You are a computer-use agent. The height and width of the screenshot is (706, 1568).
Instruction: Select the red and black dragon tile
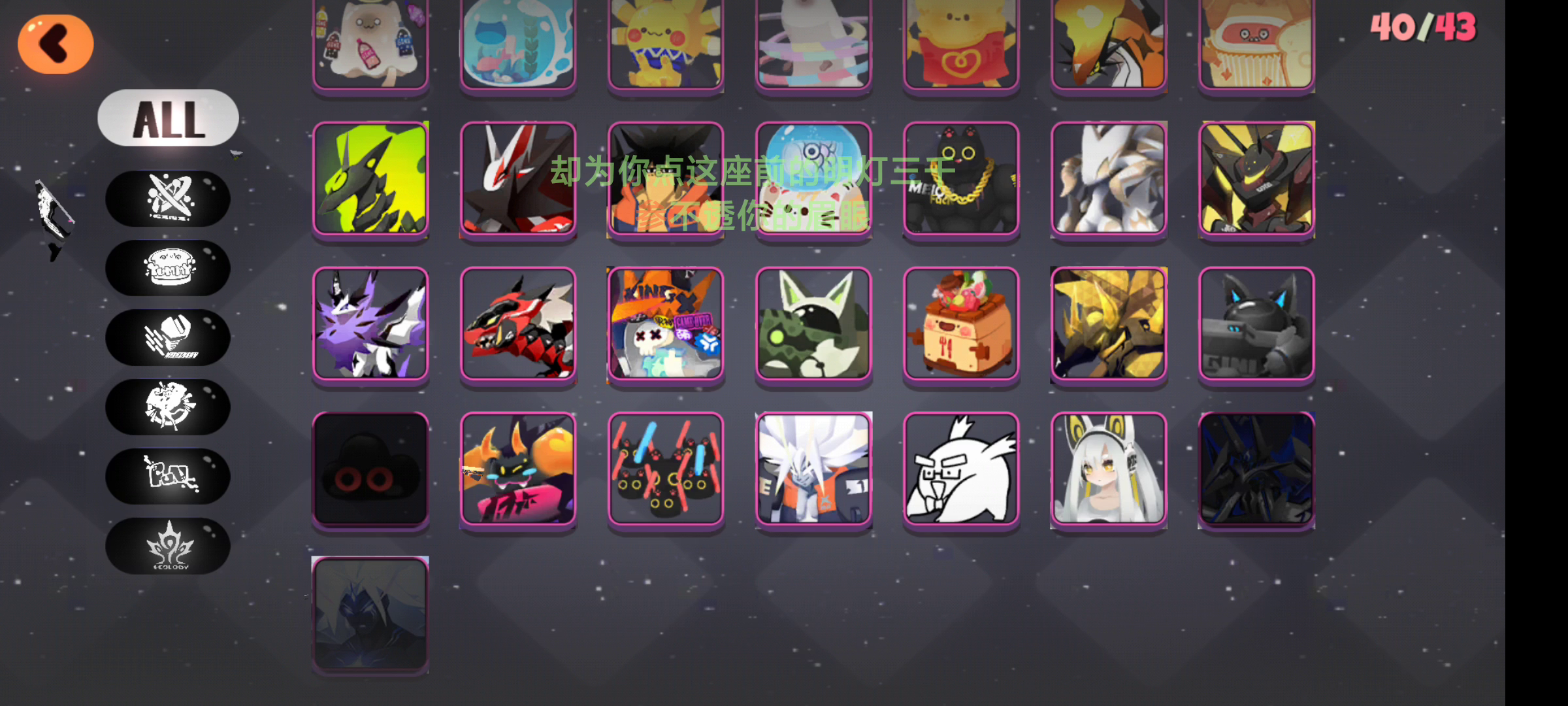coord(518,324)
